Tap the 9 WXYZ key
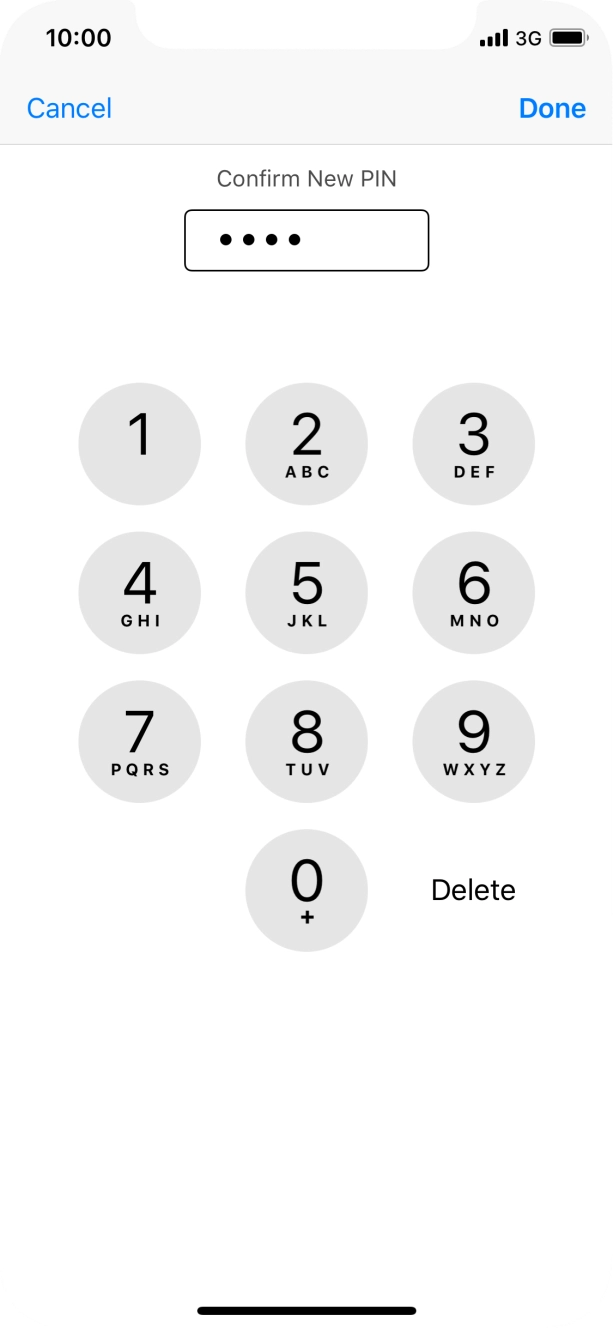This screenshot has height=1328, width=613. (473, 742)
